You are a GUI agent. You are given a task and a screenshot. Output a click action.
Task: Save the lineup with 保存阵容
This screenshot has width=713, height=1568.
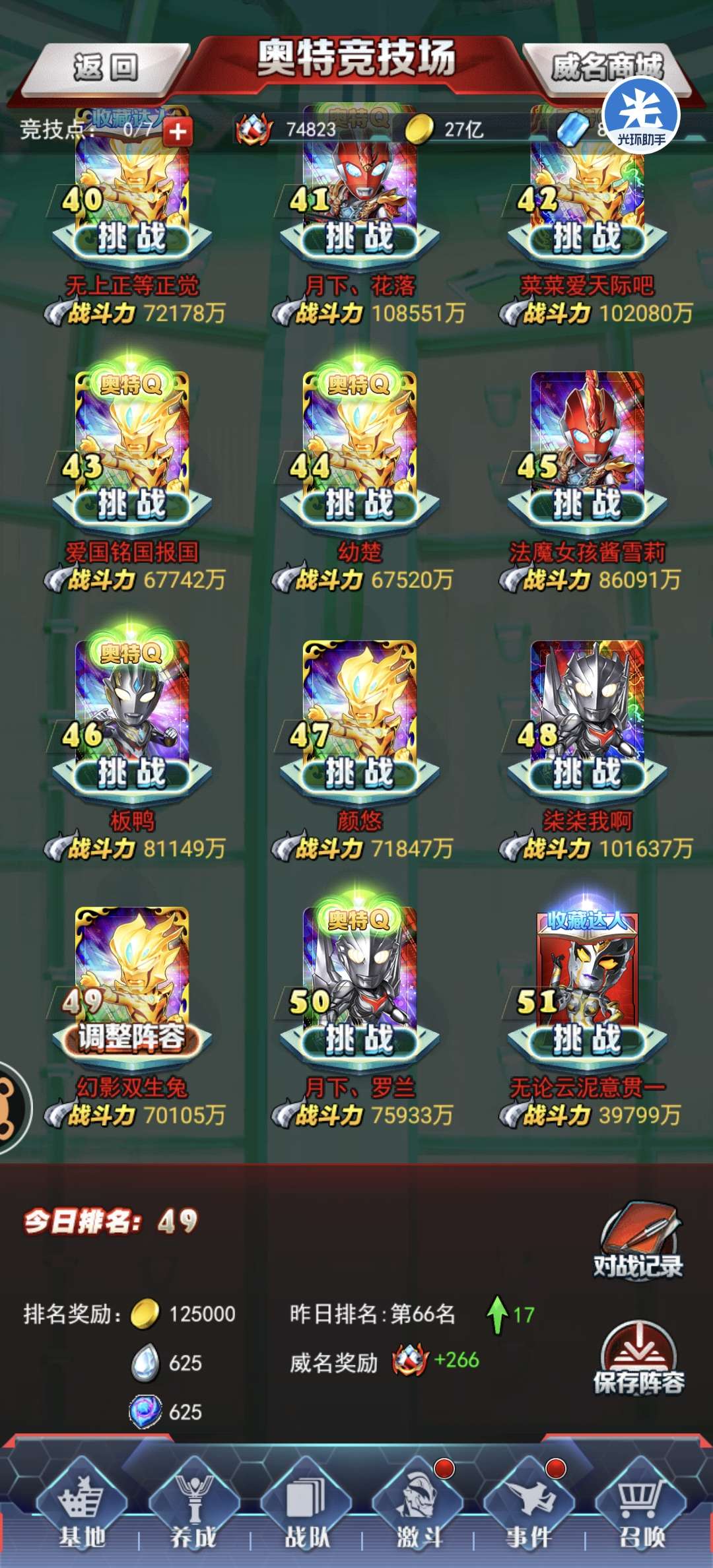coord(638,1359)
